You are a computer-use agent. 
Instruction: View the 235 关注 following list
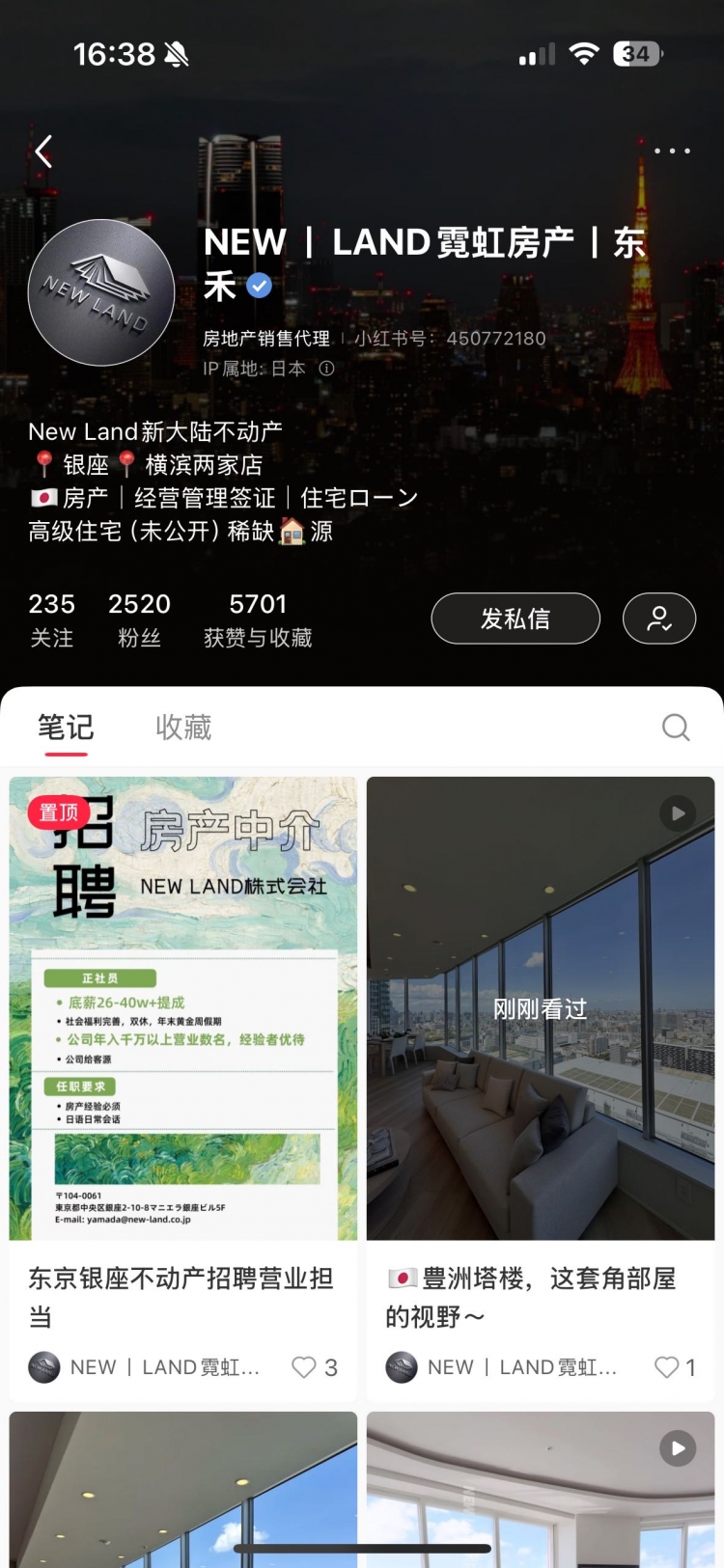(52, 619)
